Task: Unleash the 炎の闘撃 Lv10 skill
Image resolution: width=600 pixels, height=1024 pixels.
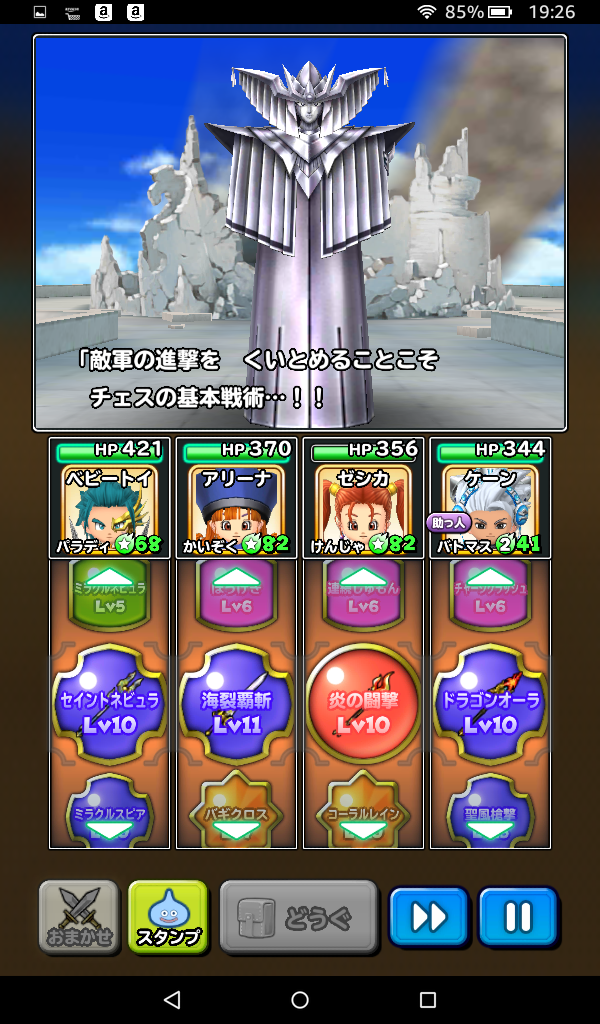Action: pyautogui.click(x=363, y=705)
